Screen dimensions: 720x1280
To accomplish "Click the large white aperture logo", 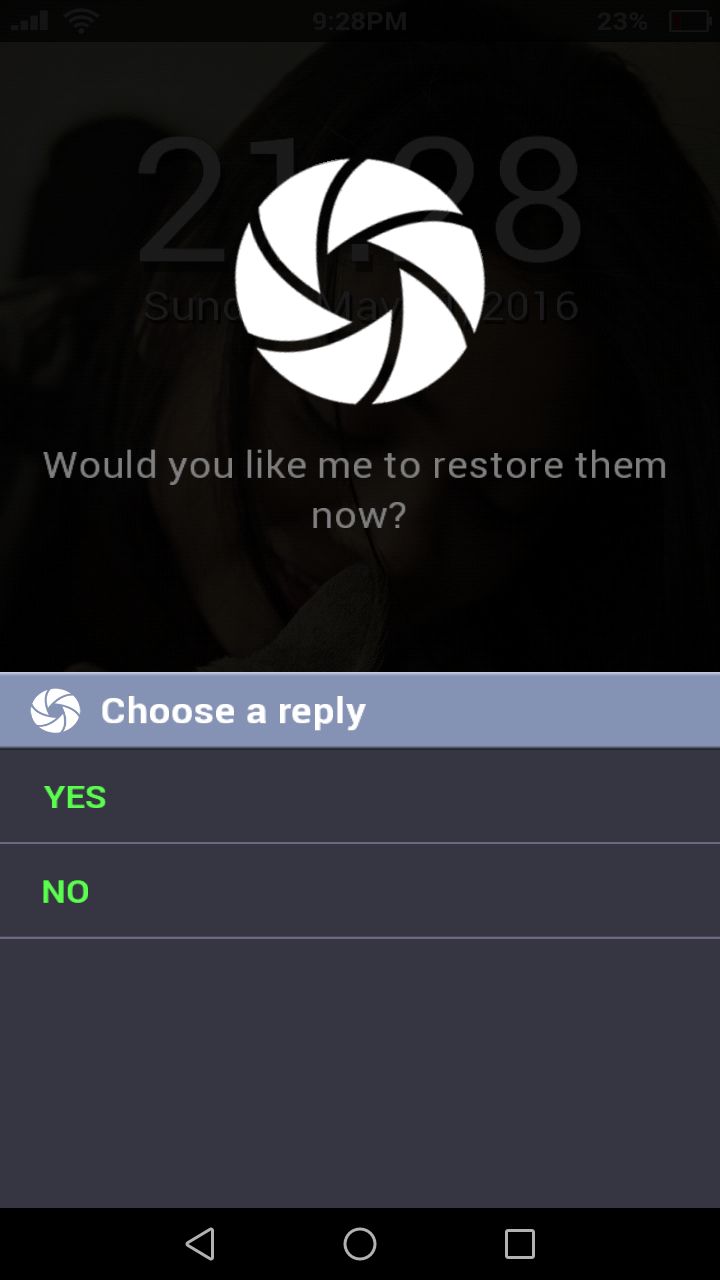I will coord(360,280).
